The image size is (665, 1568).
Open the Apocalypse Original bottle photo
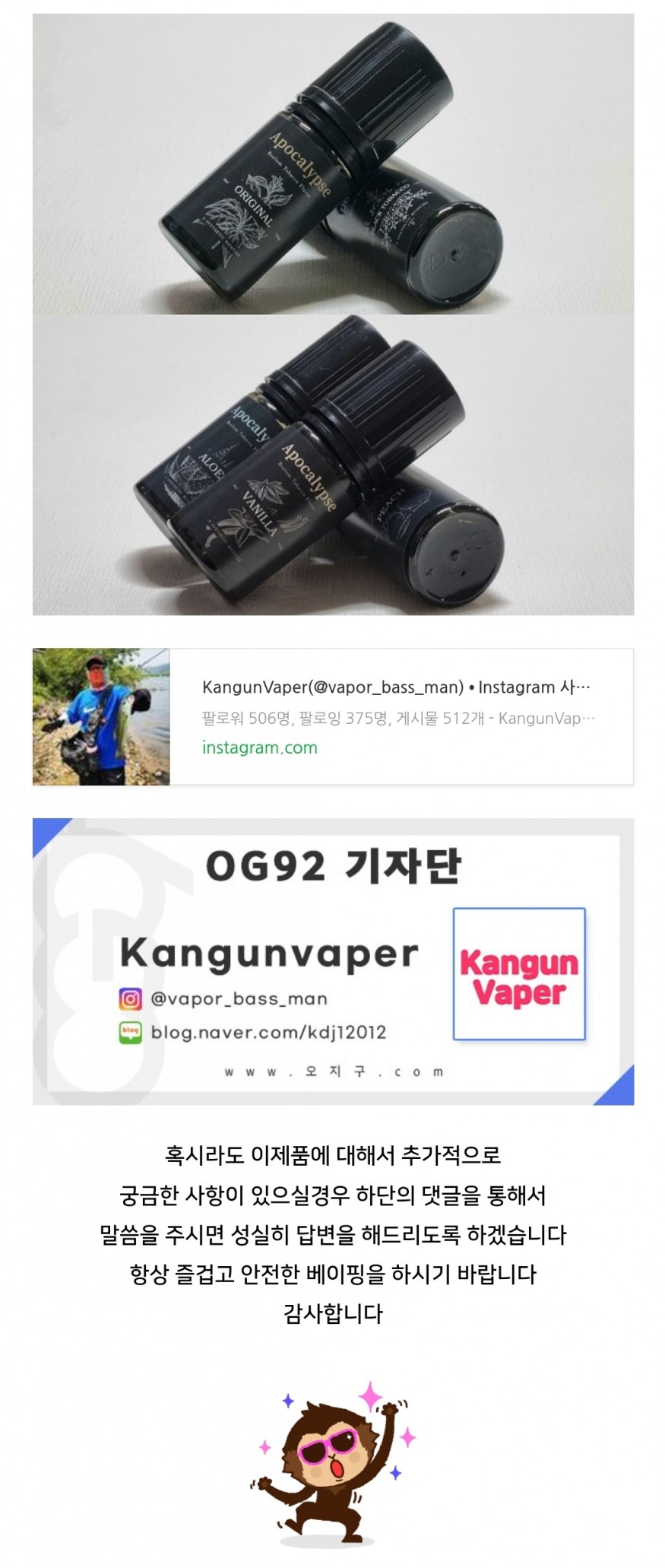(332, 163)
